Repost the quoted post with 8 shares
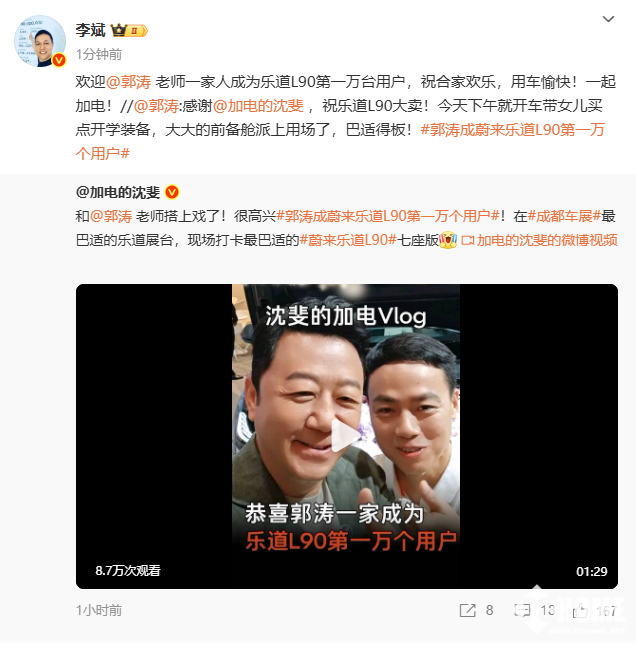This screenshot has width=636, height=646. pyautogui.click(x=475, y=610)
